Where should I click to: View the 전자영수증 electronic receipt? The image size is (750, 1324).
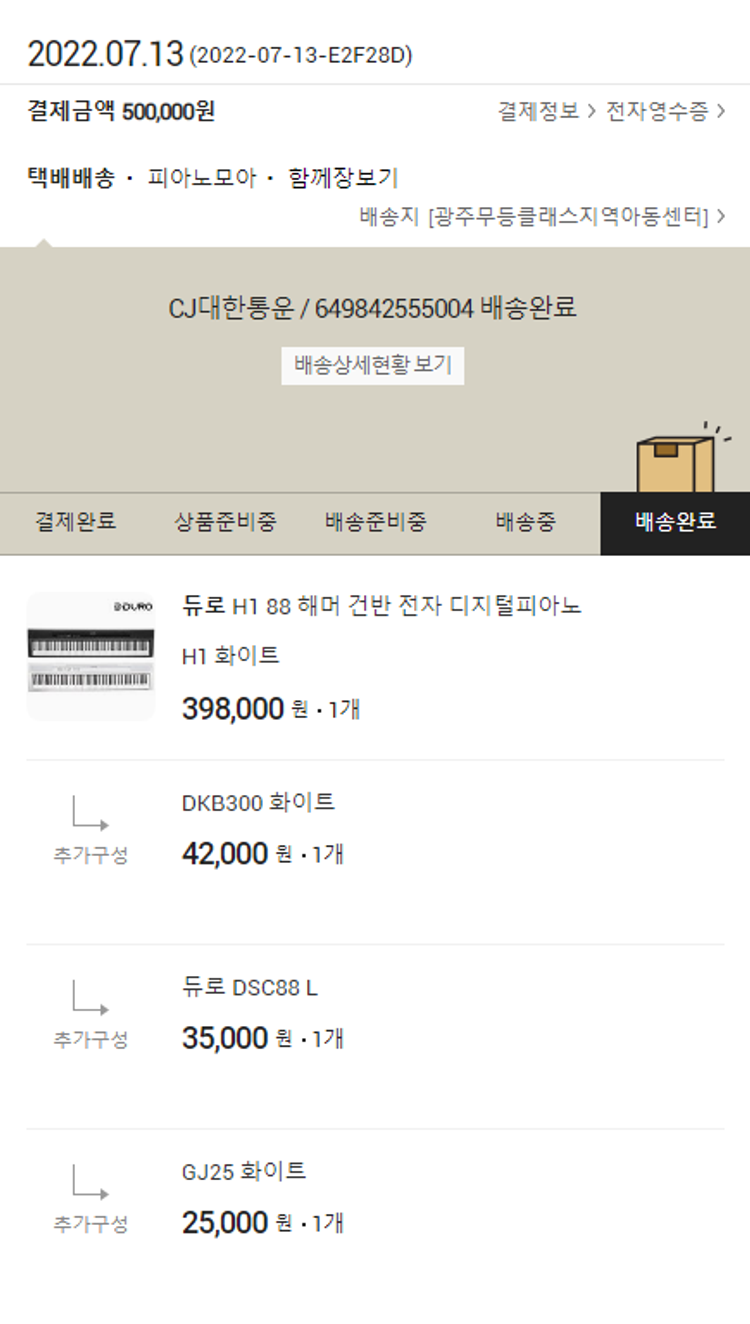[x=665, y=111]
